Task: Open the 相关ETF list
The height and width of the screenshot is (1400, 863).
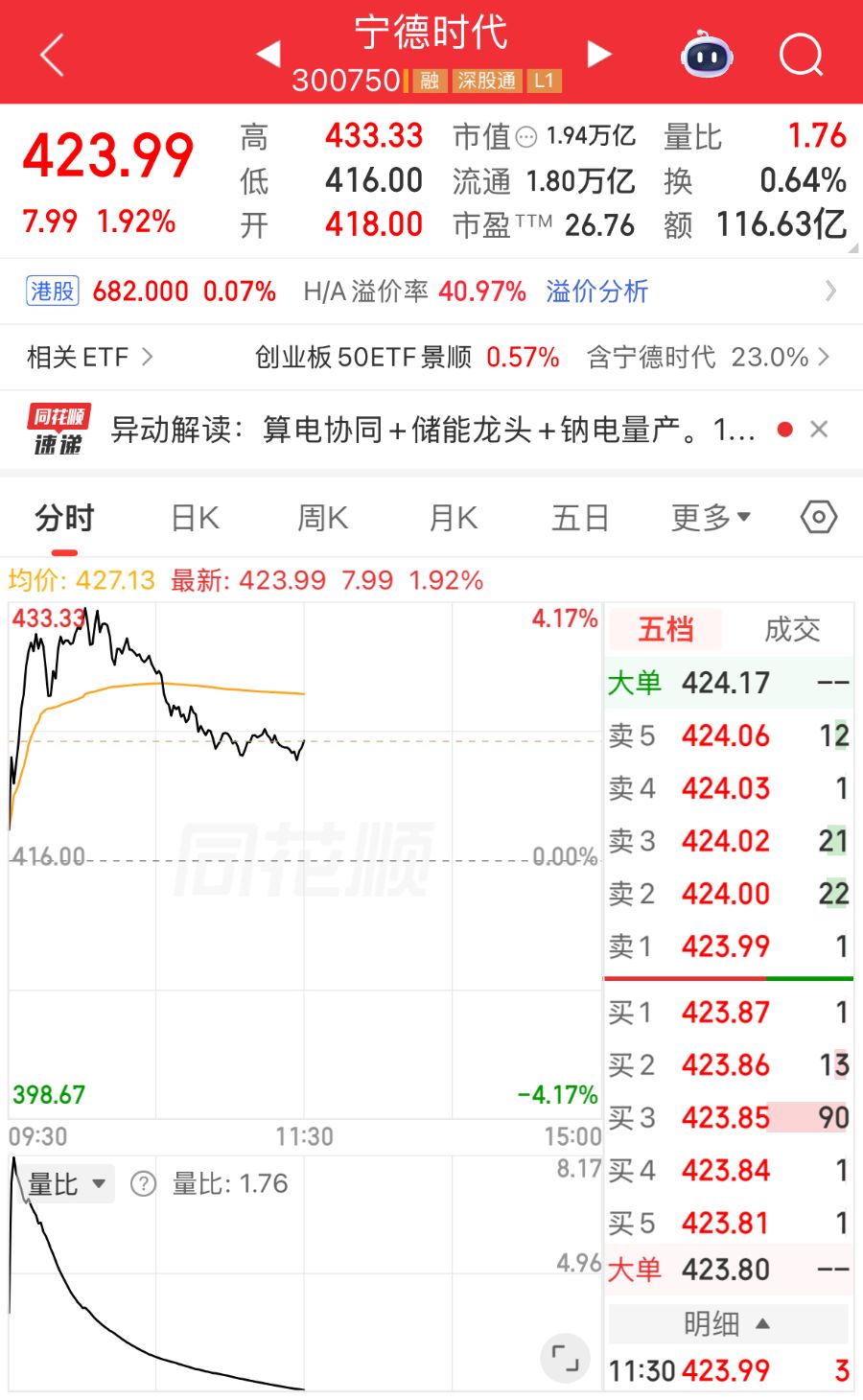Action: 89,358
